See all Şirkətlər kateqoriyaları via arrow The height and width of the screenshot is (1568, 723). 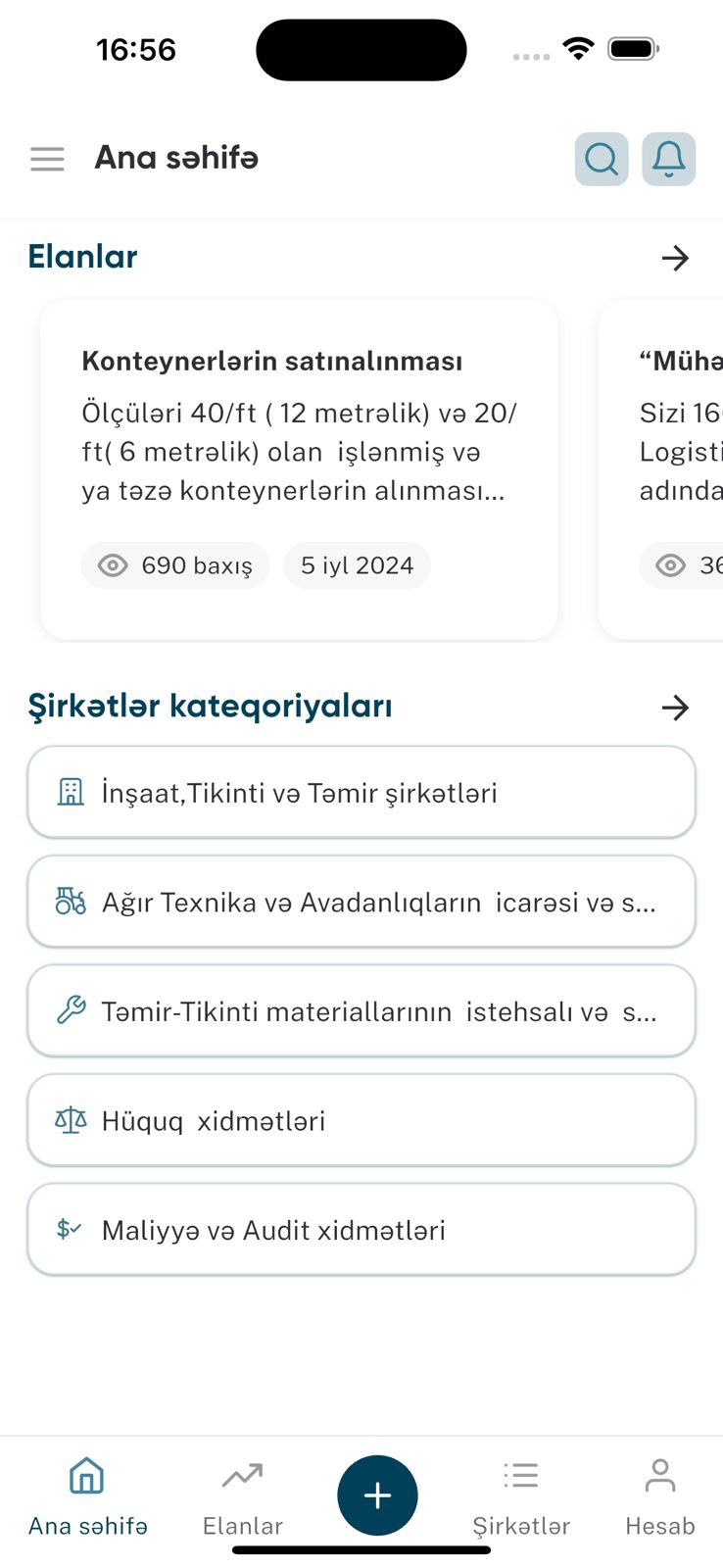[675, 708]
